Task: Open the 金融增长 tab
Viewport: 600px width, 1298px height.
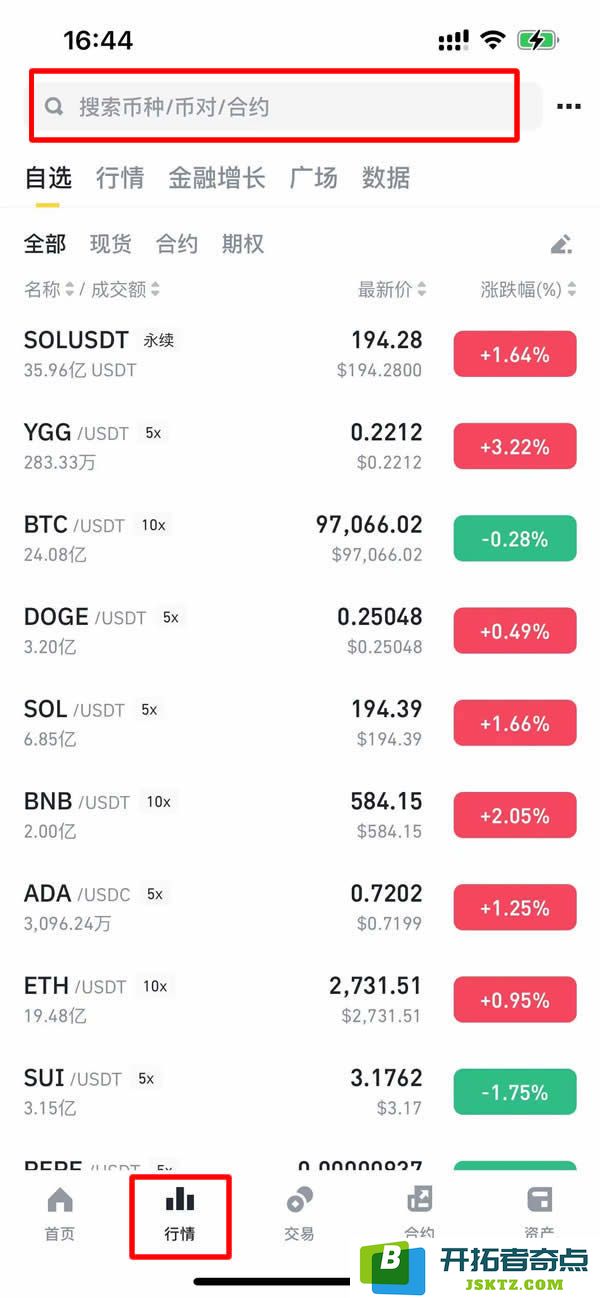Action: [x=216, y=178]
